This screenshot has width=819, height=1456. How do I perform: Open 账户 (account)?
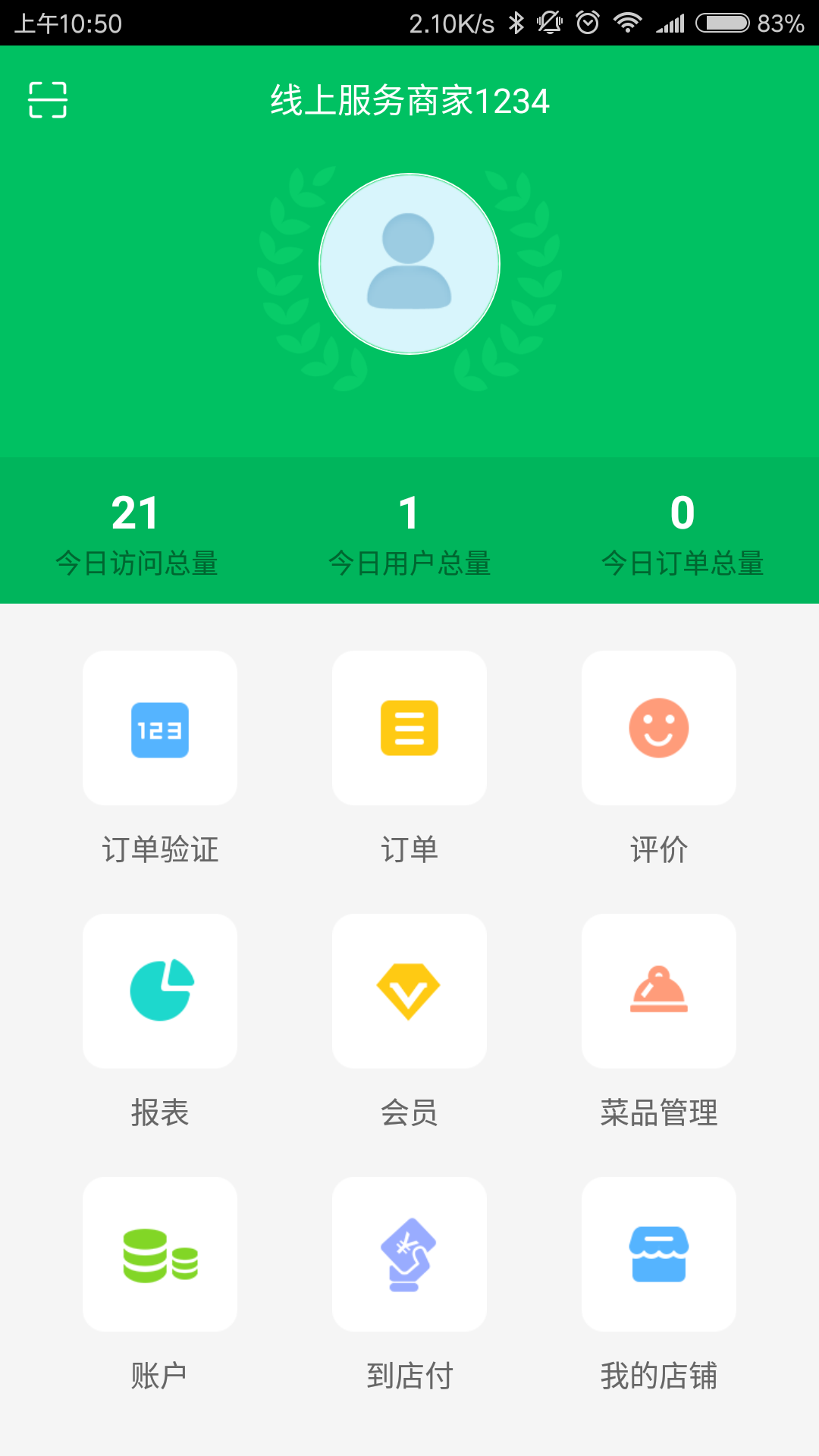(160, 1255)
